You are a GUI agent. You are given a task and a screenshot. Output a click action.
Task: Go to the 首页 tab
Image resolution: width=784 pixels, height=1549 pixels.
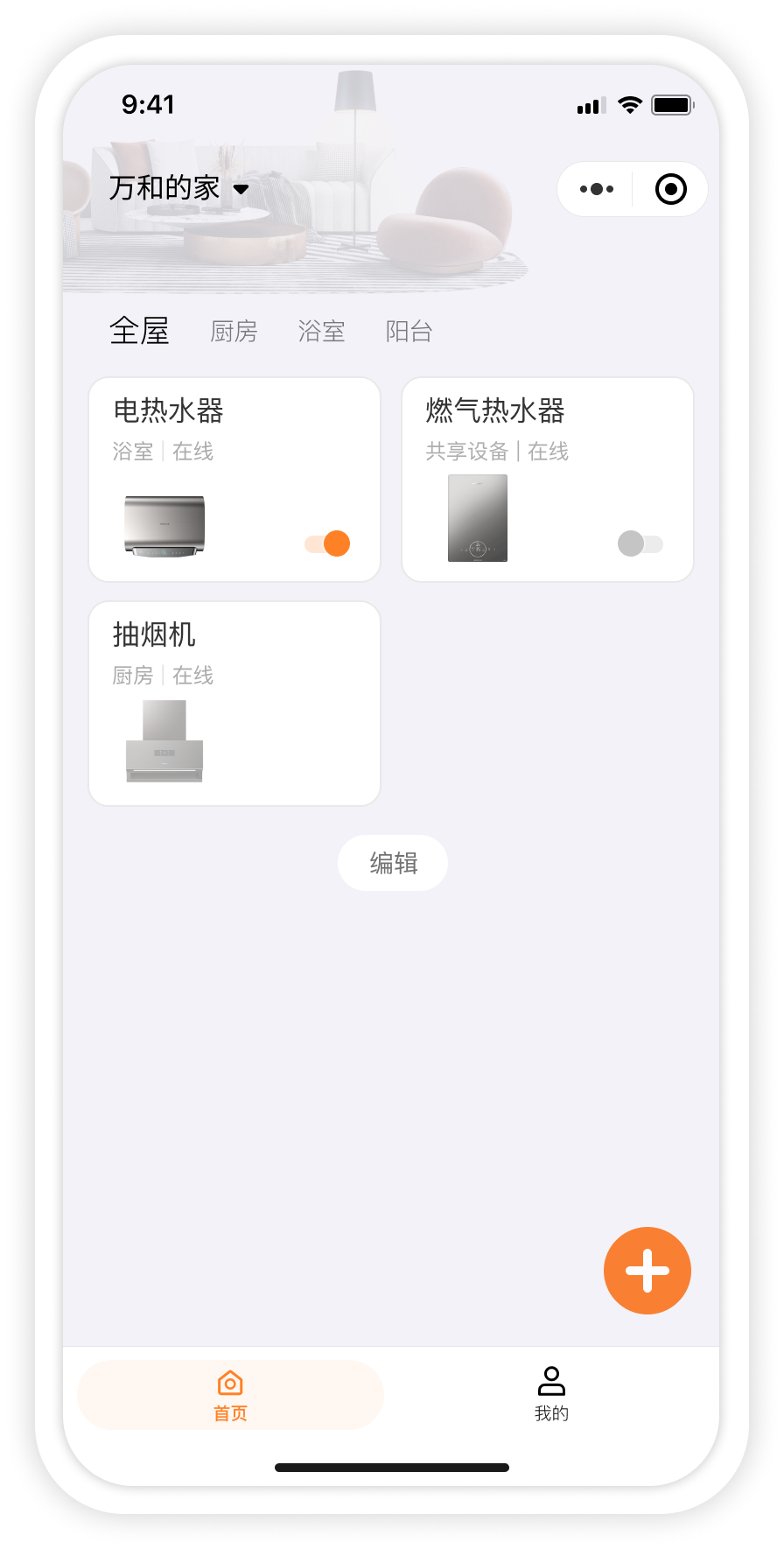(x=230, y=1395)
